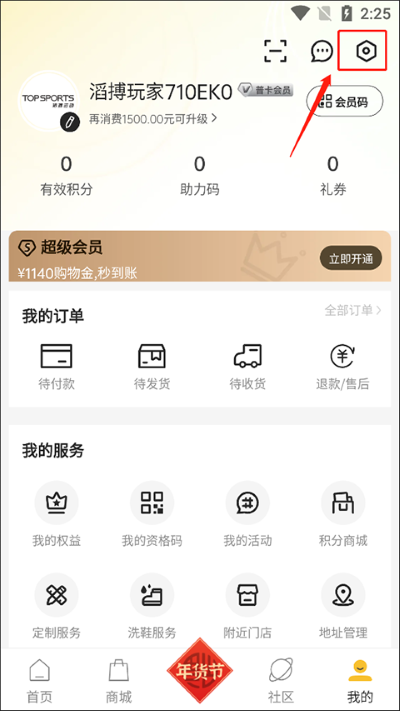Open 待付款 pending payment orders
The image size is (400, 711).
pos(56,366)
